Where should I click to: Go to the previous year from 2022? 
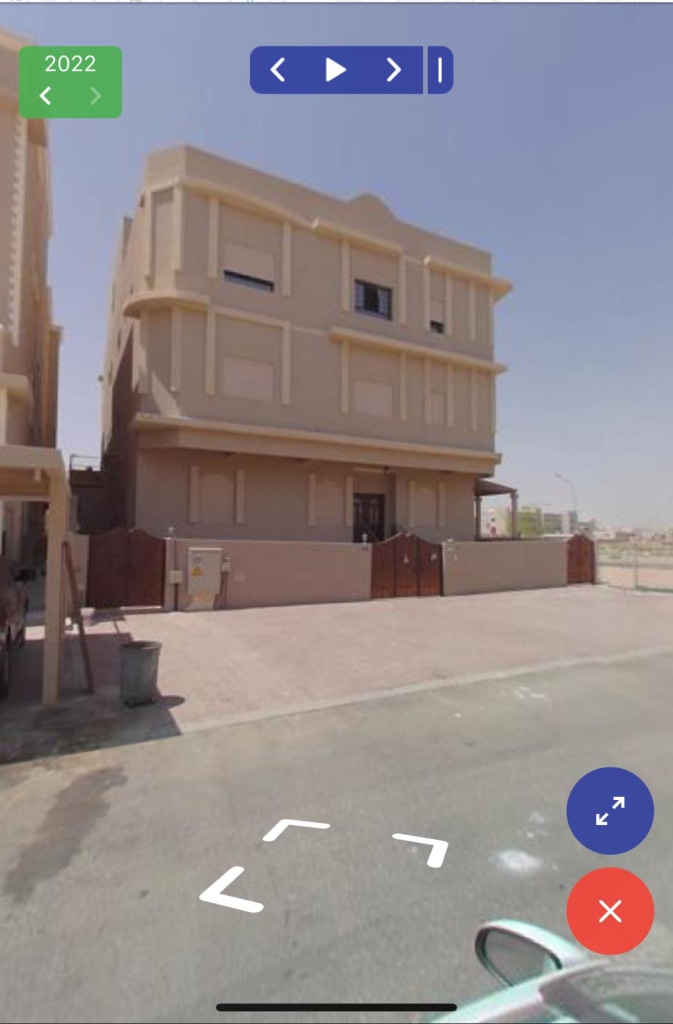coord(45,96)
